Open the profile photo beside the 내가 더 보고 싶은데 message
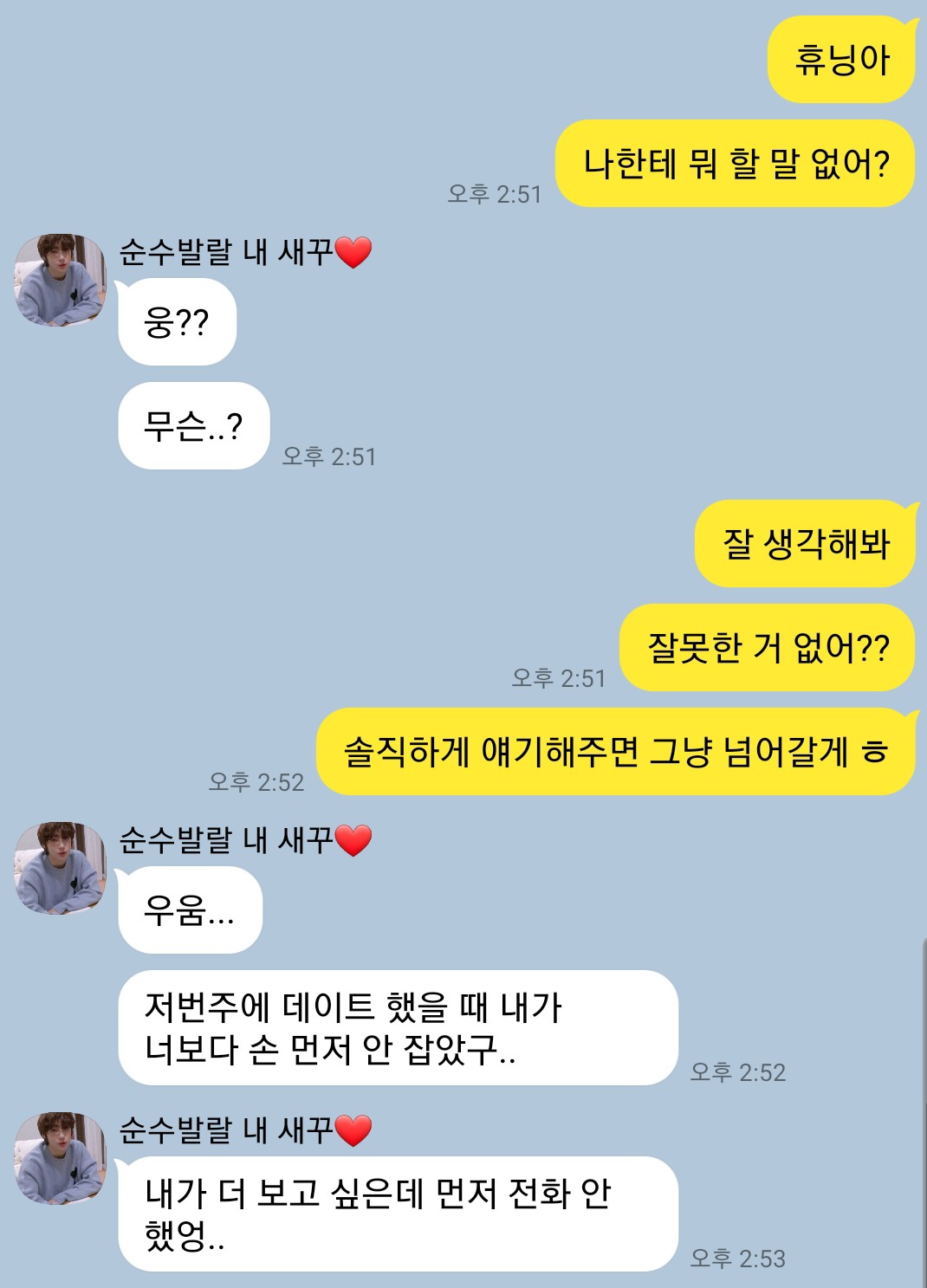Image resolution: width=927 pixels, height=1288 pixels. (x=60, y=1158)
